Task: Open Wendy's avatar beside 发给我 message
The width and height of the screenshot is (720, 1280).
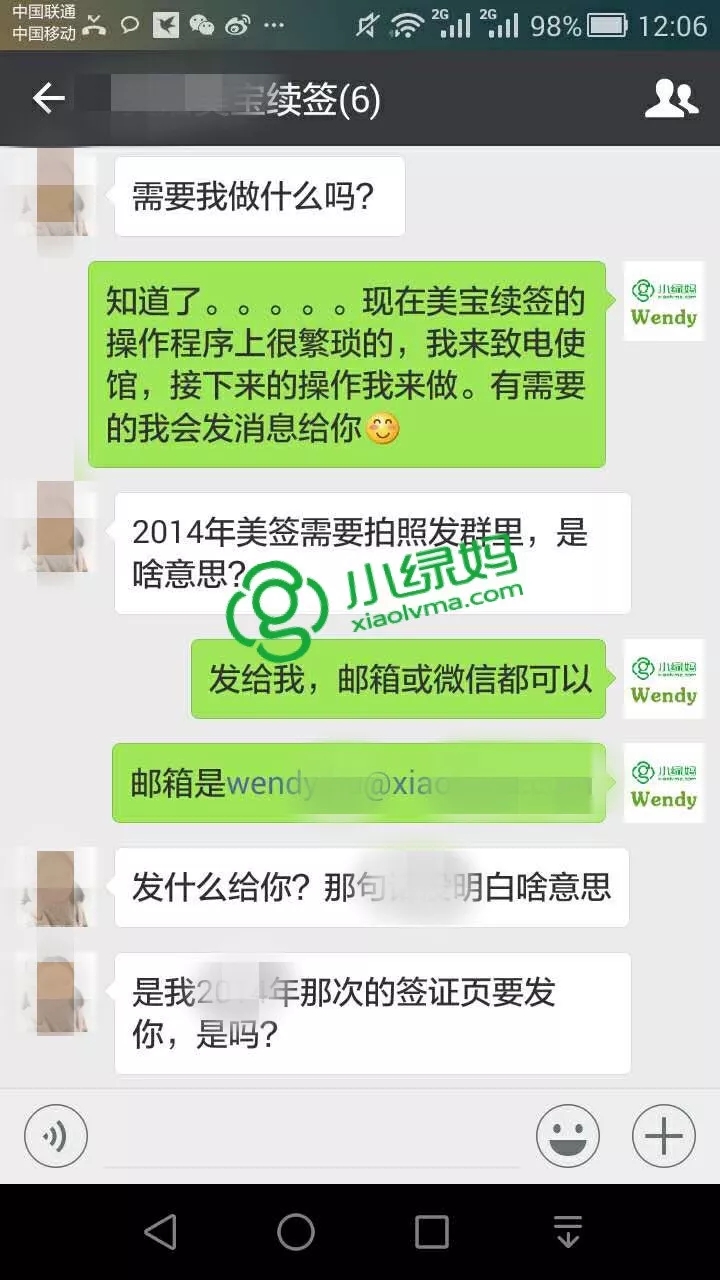Action: coord(663,679)
